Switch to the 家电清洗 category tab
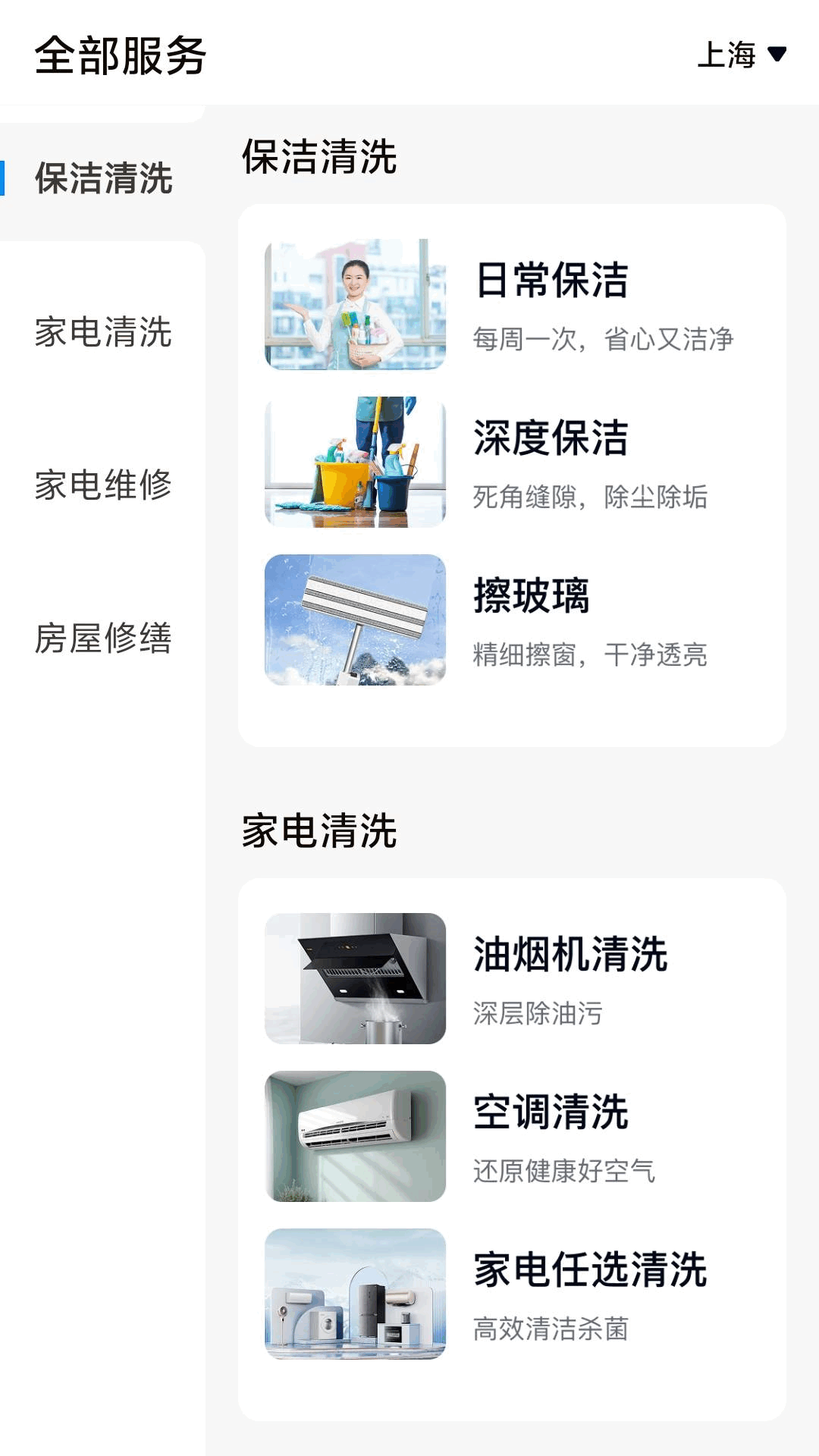Viewport: 819px width, 1456px height. [102, 331]
